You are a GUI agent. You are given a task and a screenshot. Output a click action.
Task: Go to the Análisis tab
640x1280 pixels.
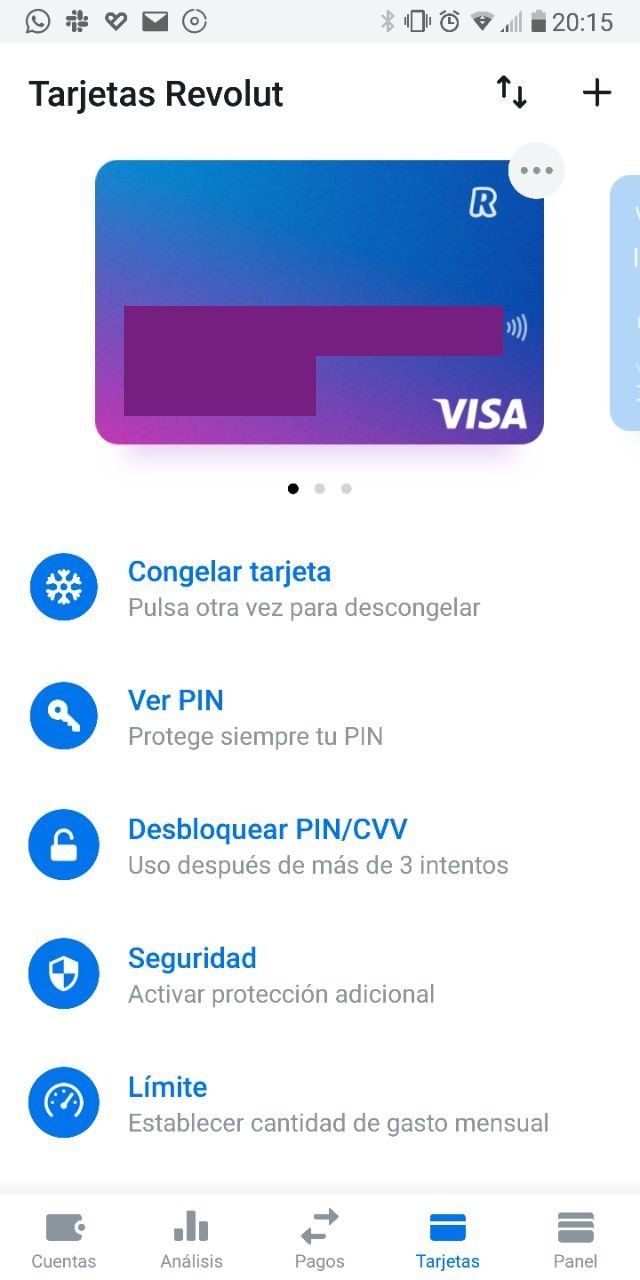191,1238
